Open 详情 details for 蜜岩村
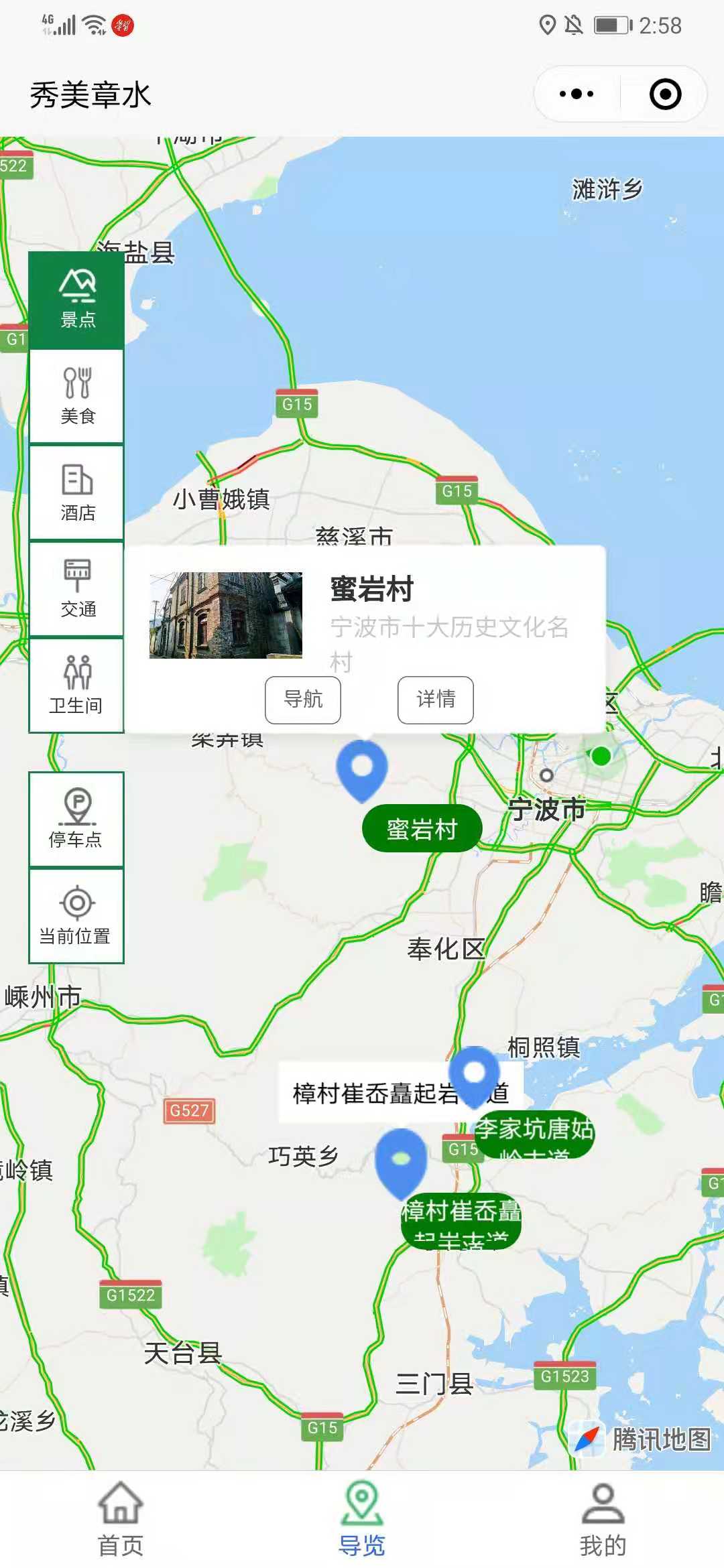This screenshot has height=1568, width=724. click(435, 700)
